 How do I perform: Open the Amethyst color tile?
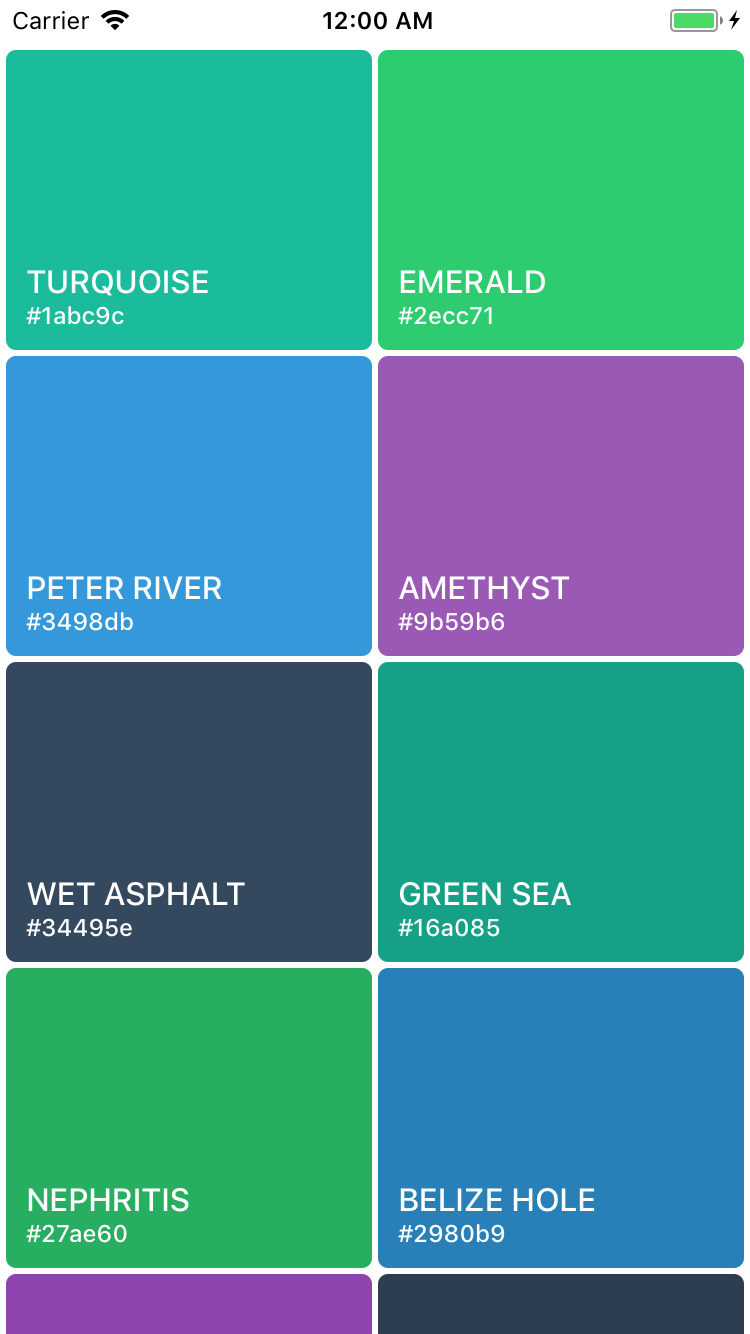click(x=561, y=506)
